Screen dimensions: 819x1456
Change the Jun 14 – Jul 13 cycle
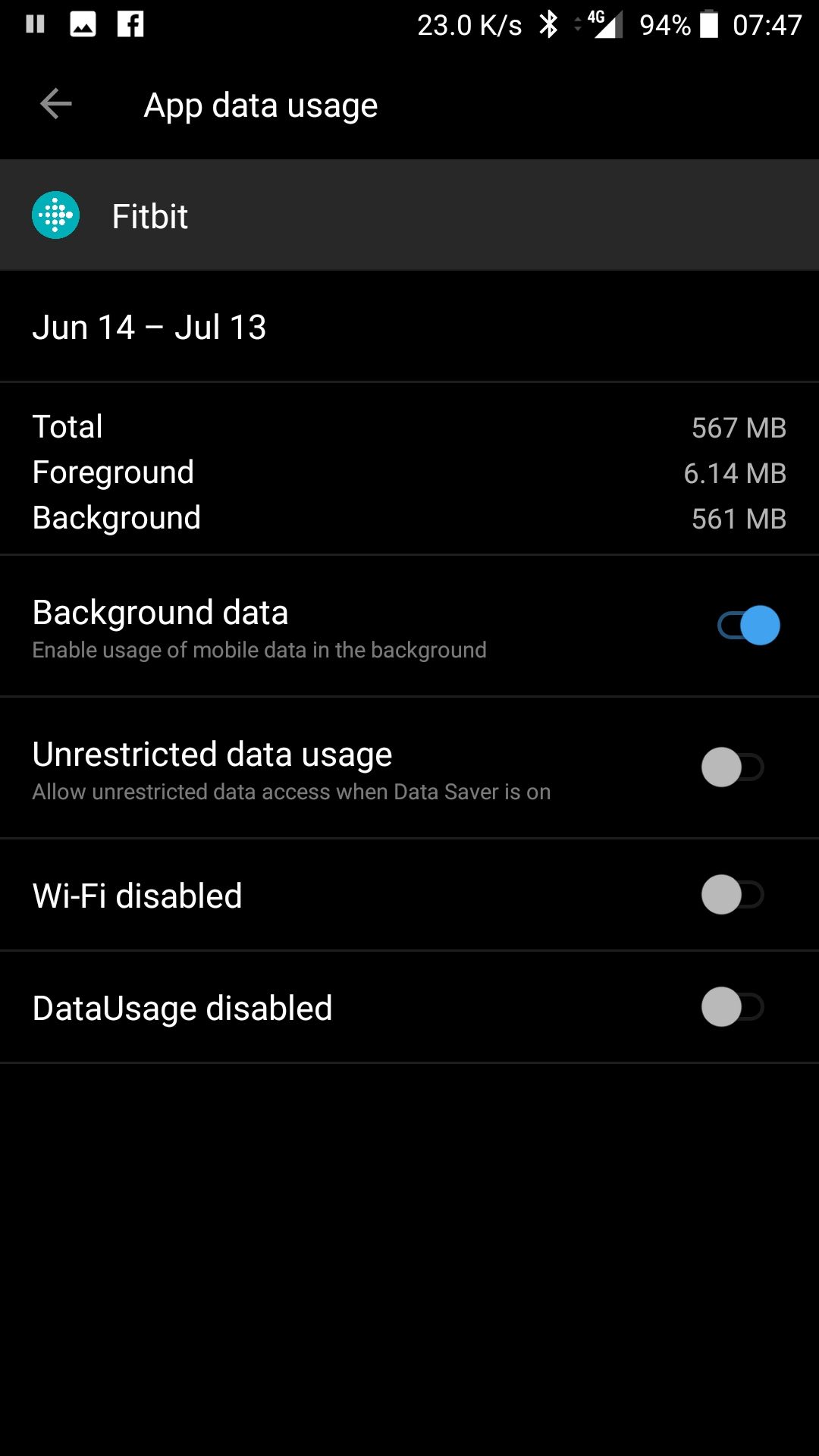click(149, 328)
